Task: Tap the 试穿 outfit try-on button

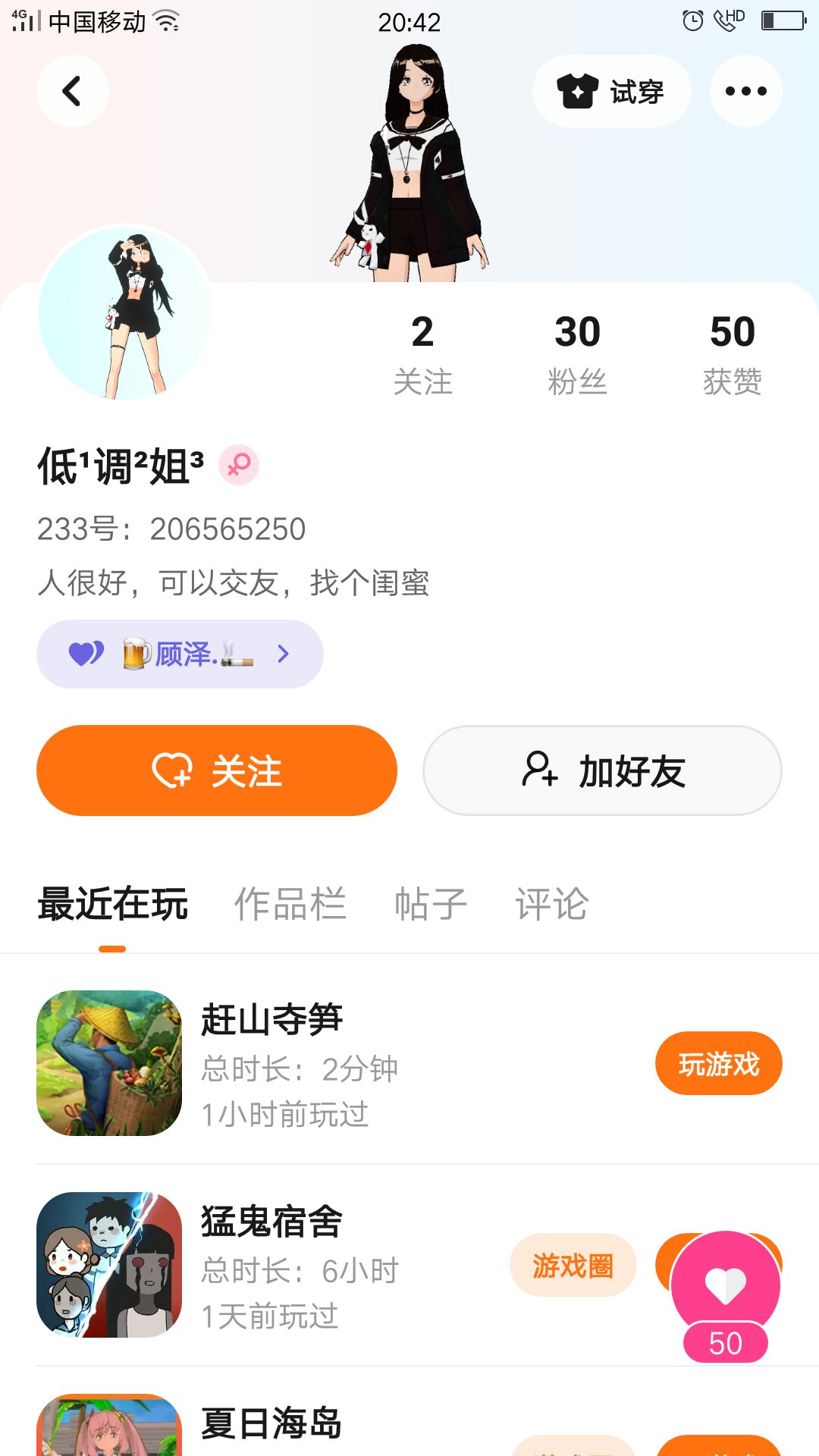Action: (x=611, y=91)
